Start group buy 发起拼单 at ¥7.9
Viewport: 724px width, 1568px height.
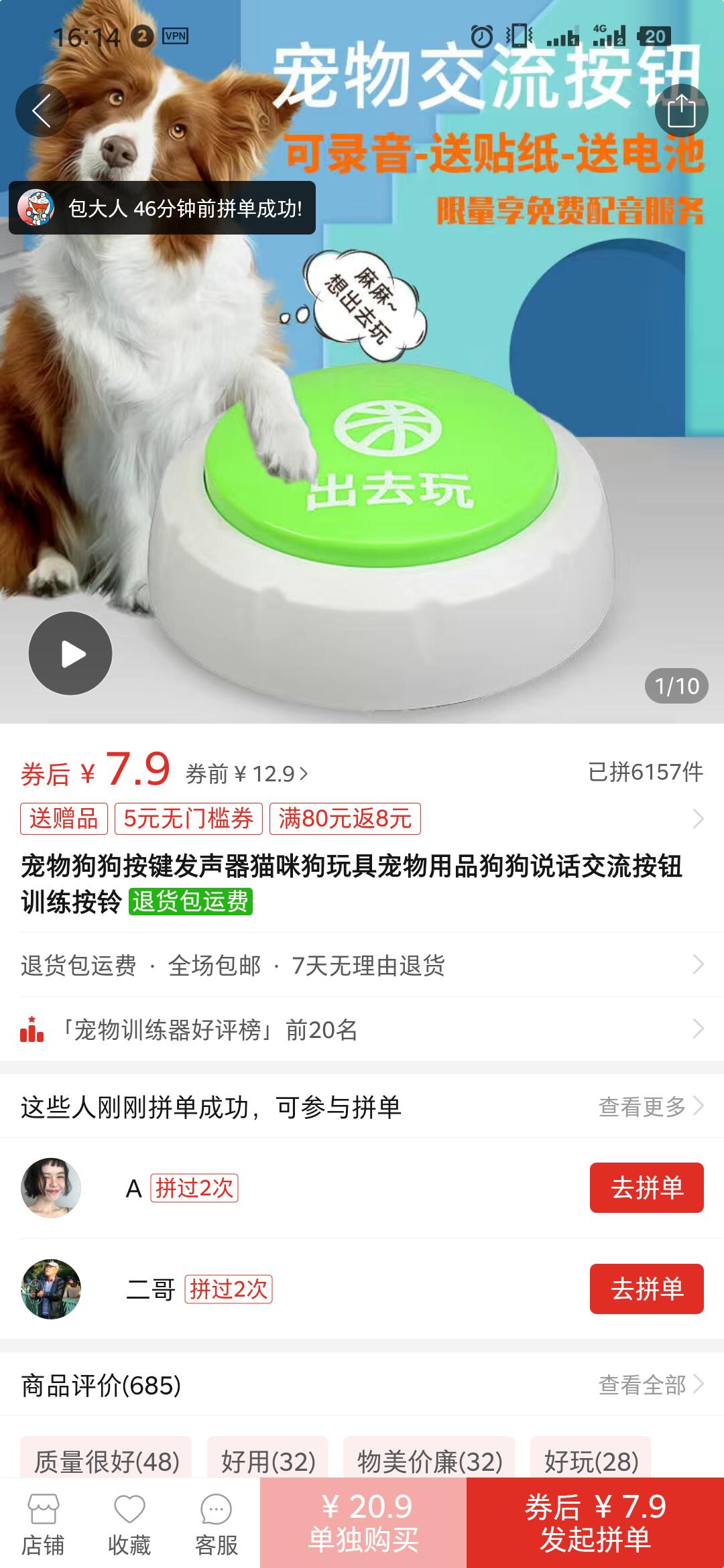(x=595, y=1524)
